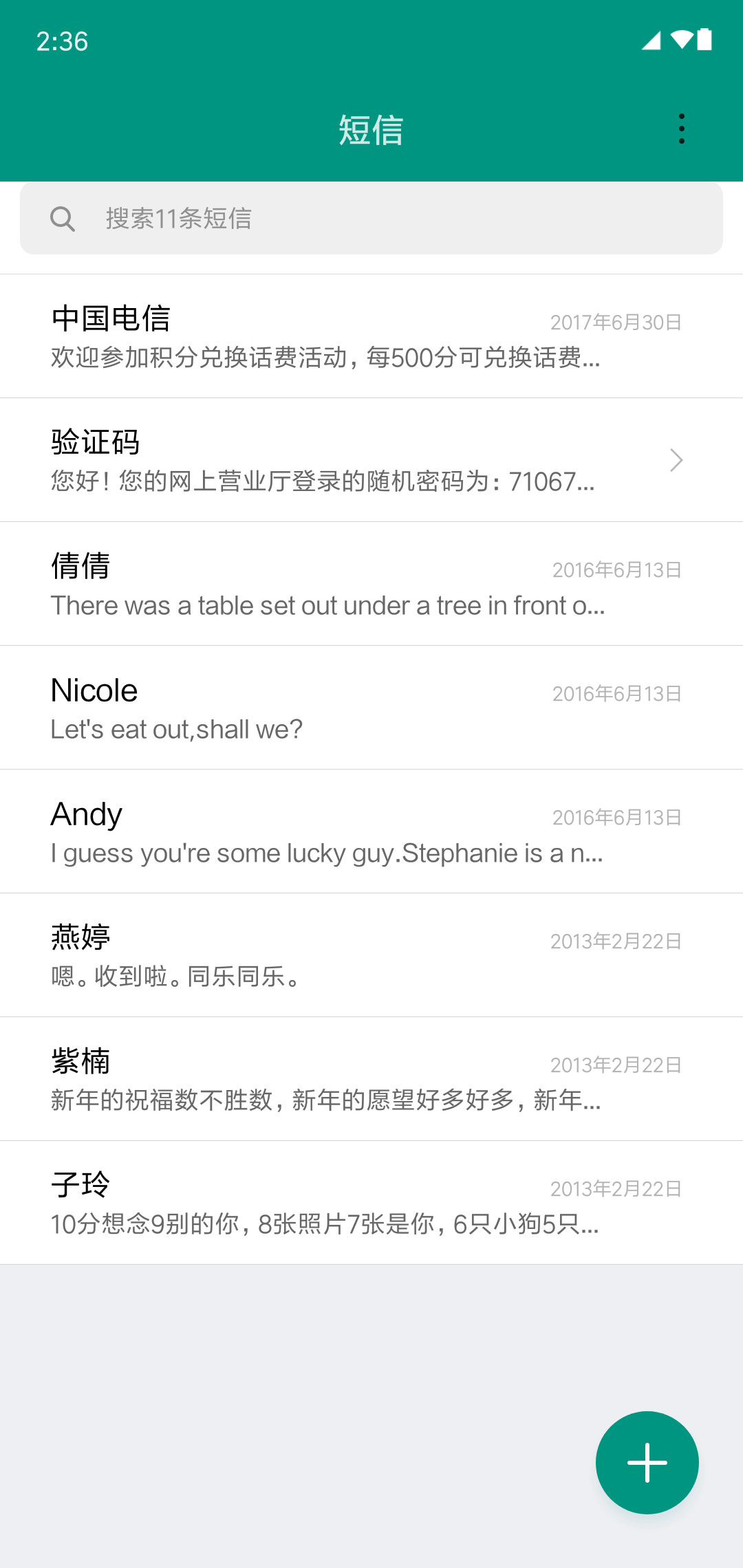Viewport: 743px width, 1568px height.
Task: Tap the search box for 11 messages
Action: pyautogui.click(x=371, y=218)
